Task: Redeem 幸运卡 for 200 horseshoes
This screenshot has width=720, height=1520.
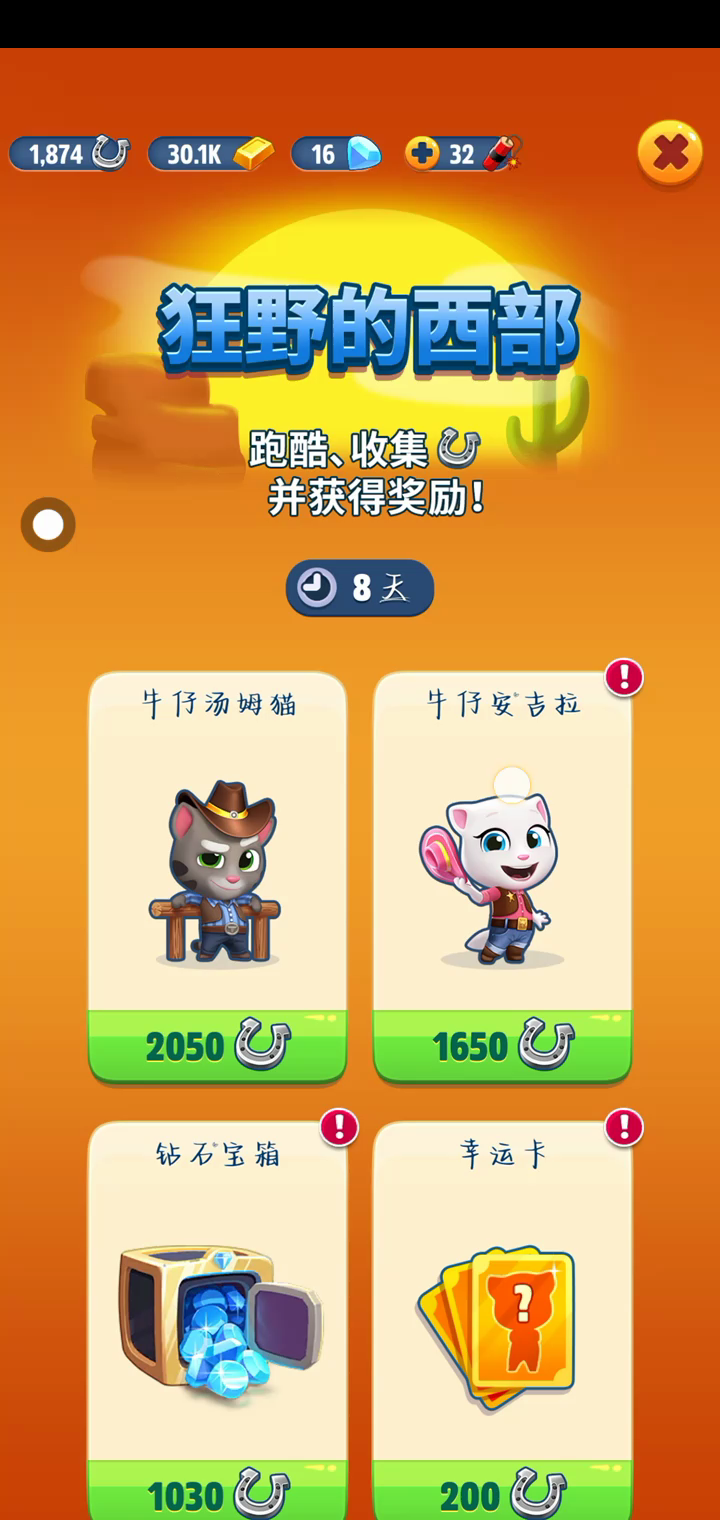Action: (502, 1494)
